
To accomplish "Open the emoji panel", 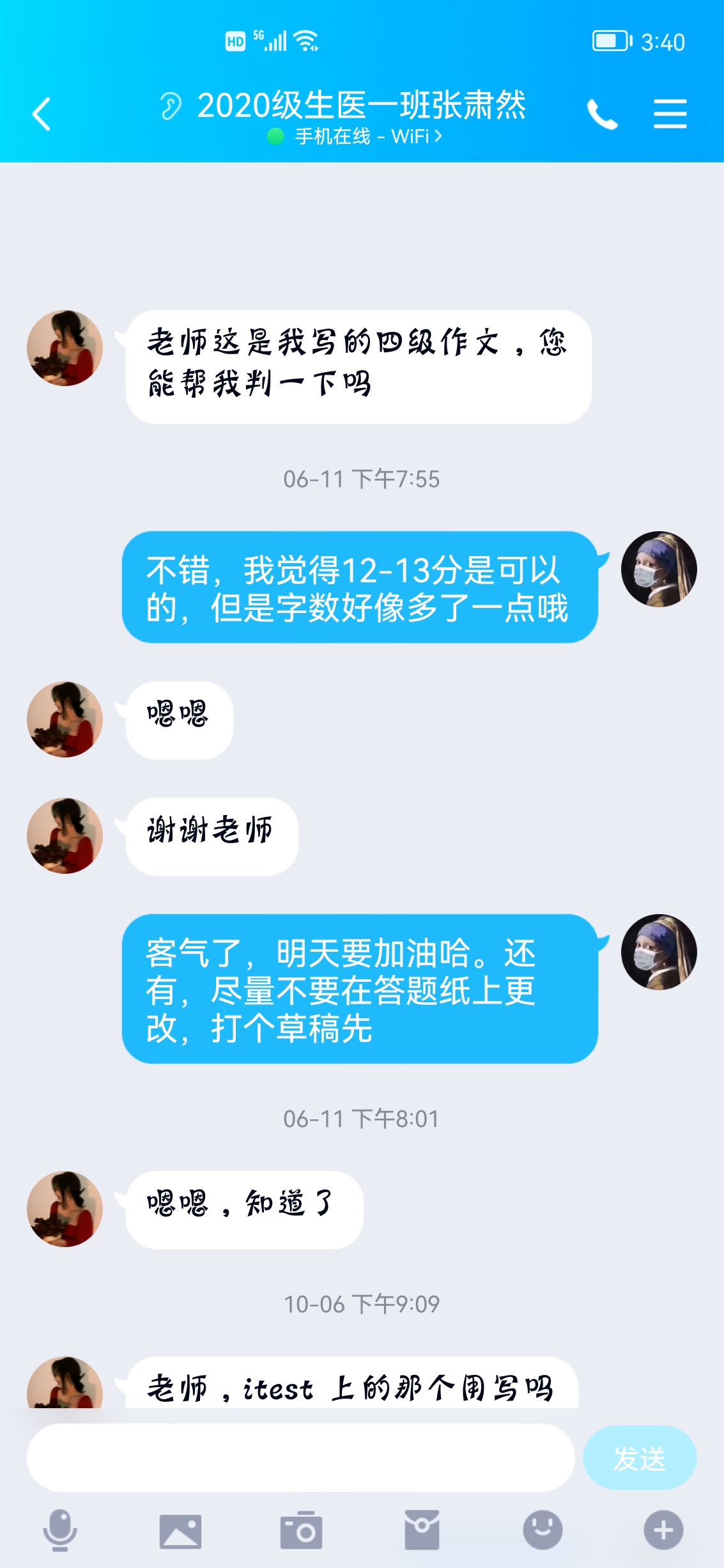I will point(543,1530).
